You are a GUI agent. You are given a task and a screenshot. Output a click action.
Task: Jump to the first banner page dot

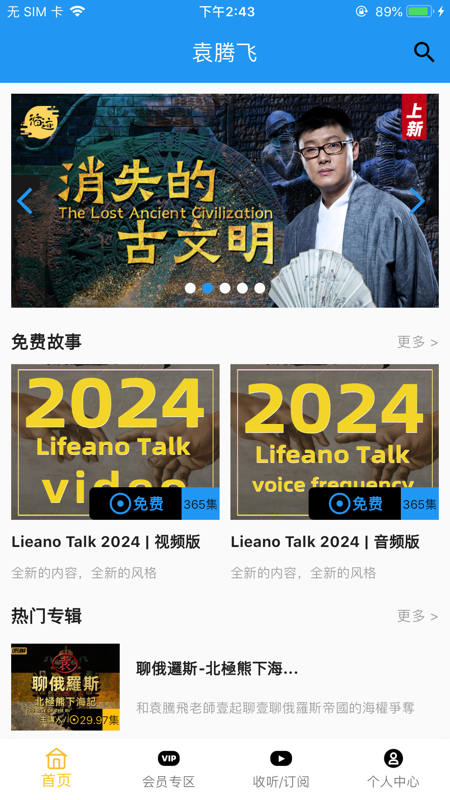190,288
